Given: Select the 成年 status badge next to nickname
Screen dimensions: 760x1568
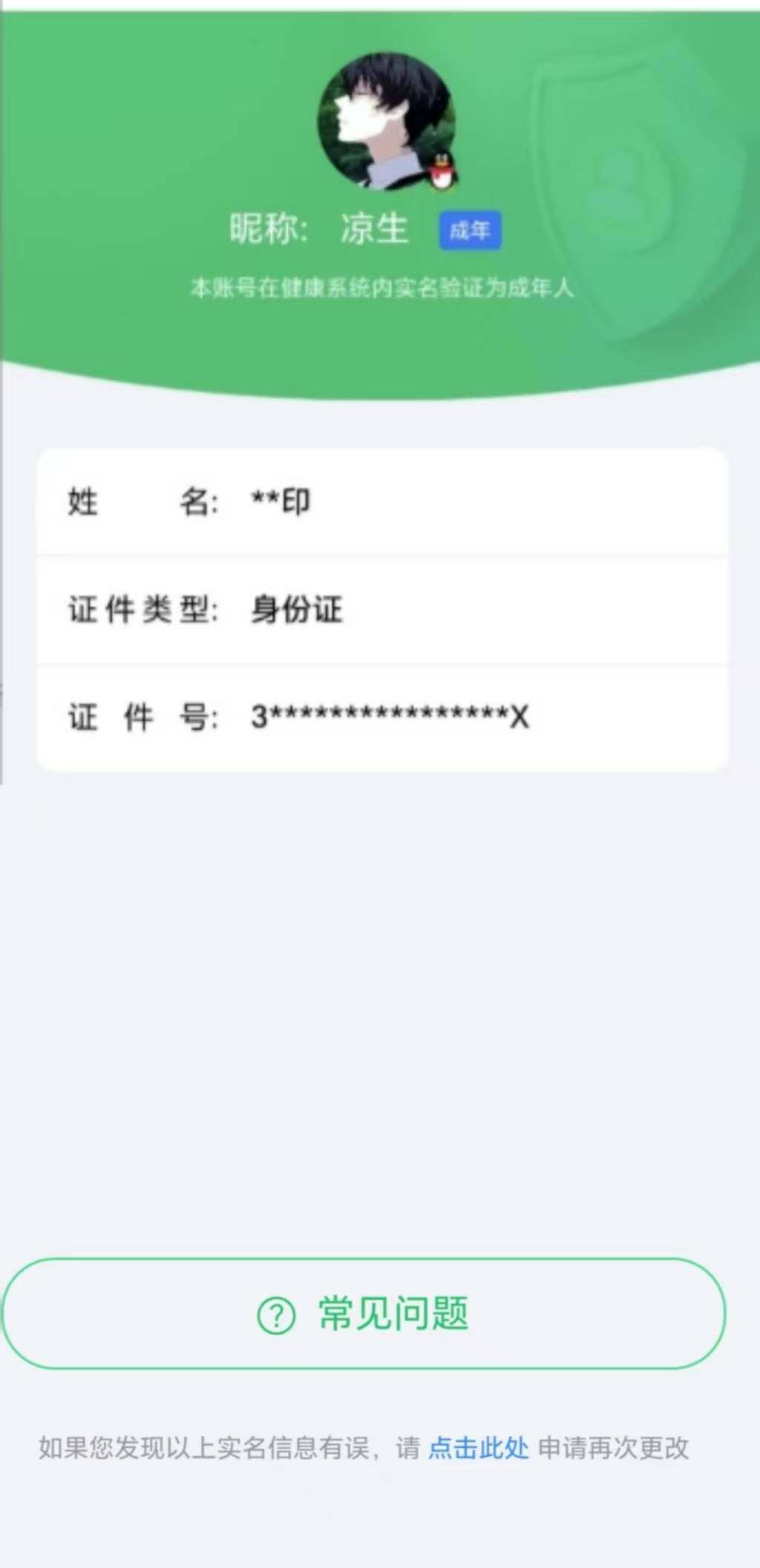Looking at the screenshot, I should click(x=471, y=231).
